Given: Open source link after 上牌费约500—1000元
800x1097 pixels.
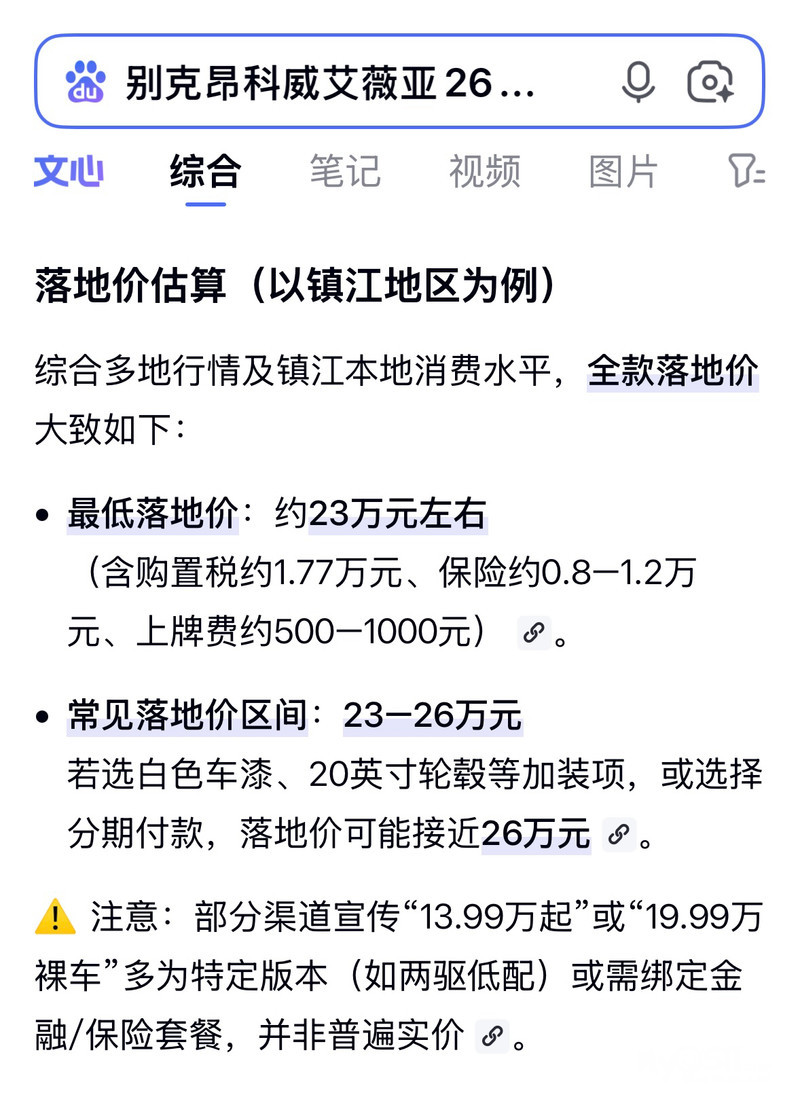Looking at the screenshot, I should tap(534, 632).
